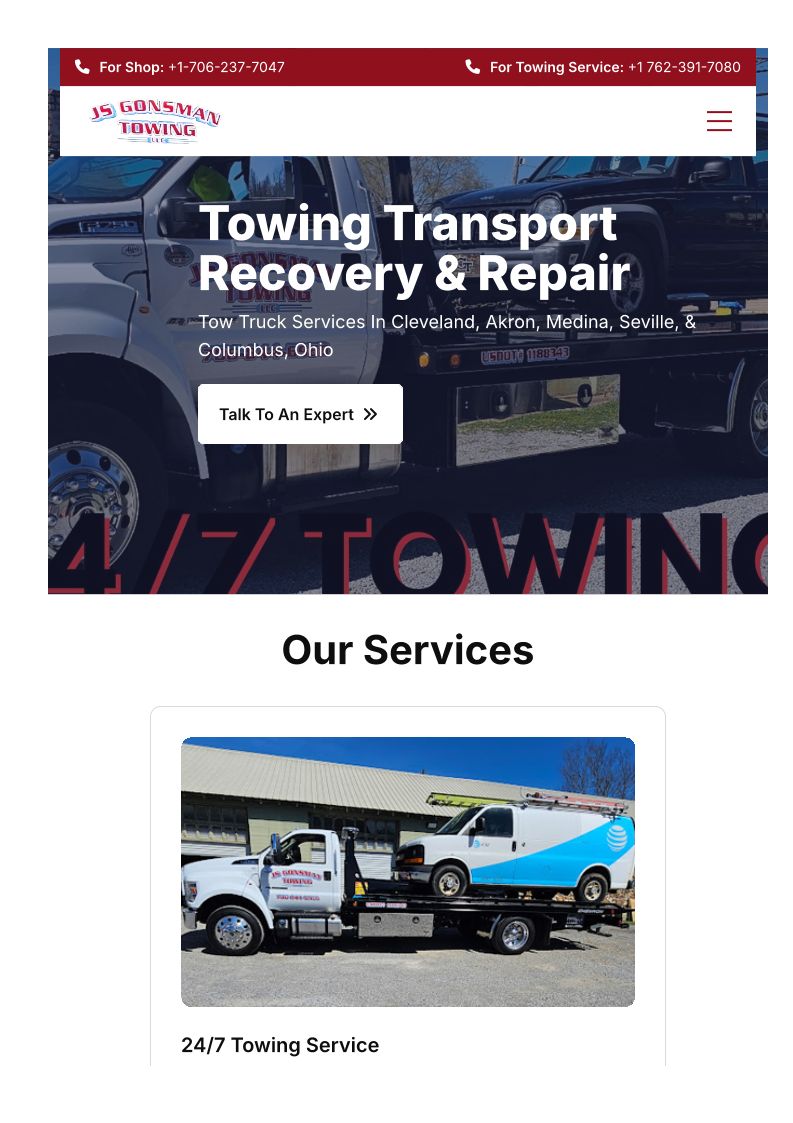
Task: Call the towing service number +1 762-391-7080
Action: pyautogui.click(x=684, y=67)
